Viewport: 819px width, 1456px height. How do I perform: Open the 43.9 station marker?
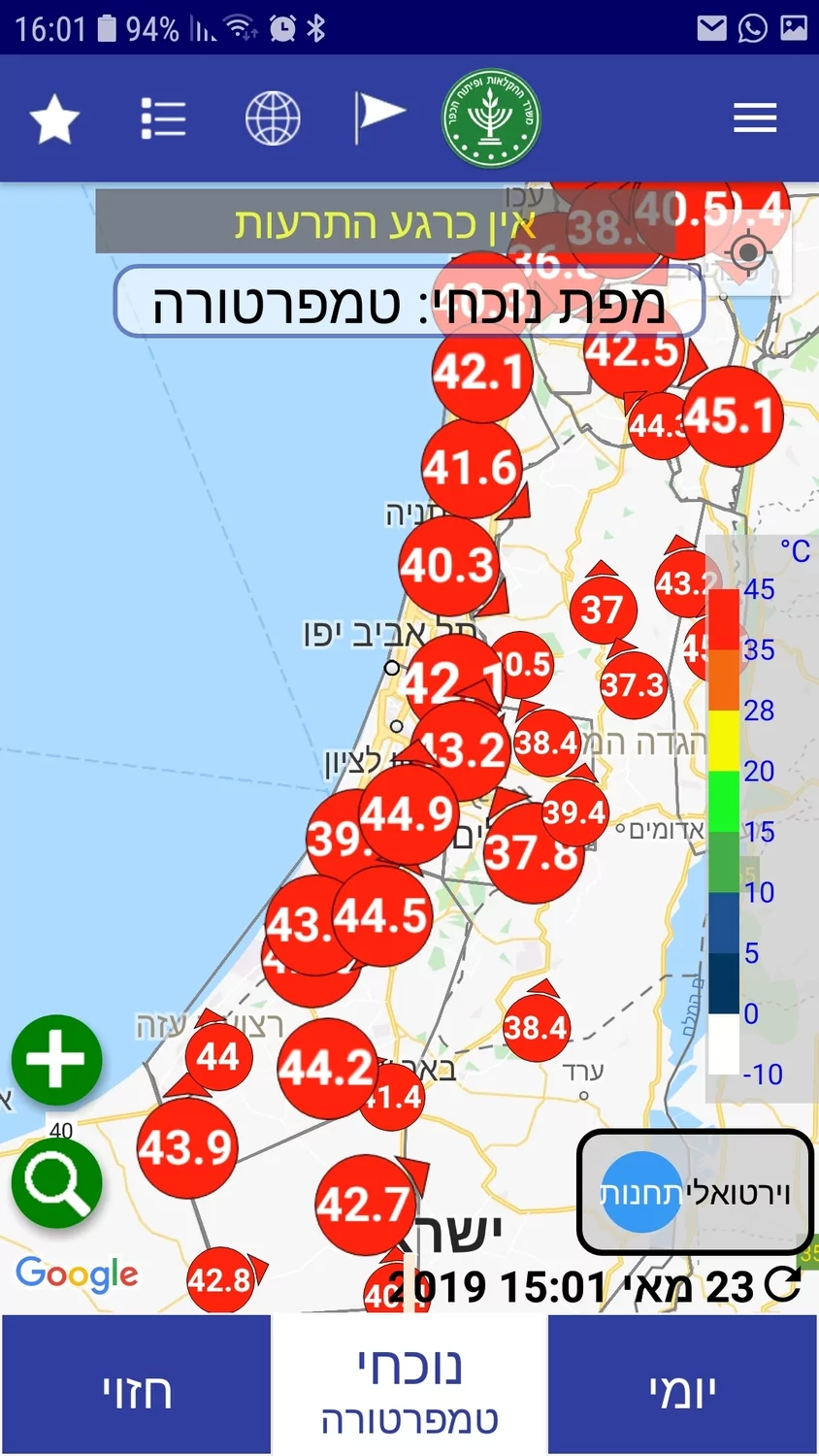186,1148
